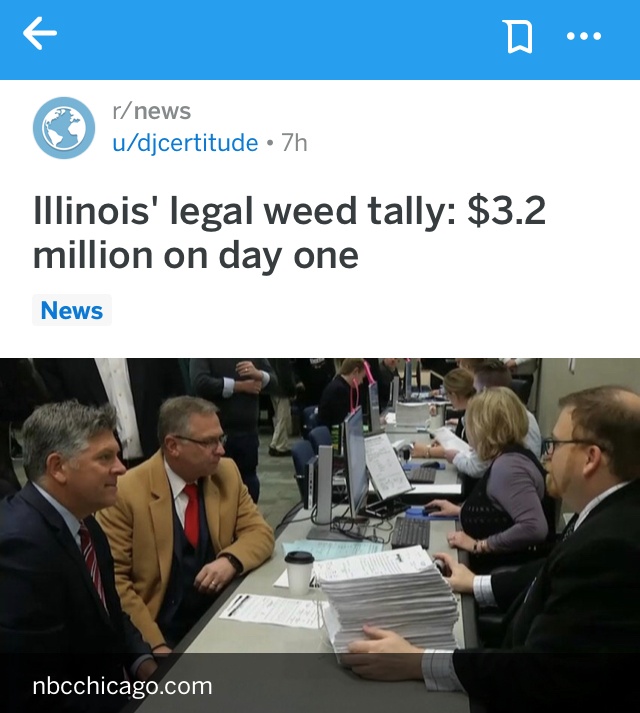Tap the News flair tag

pos(72,311)
